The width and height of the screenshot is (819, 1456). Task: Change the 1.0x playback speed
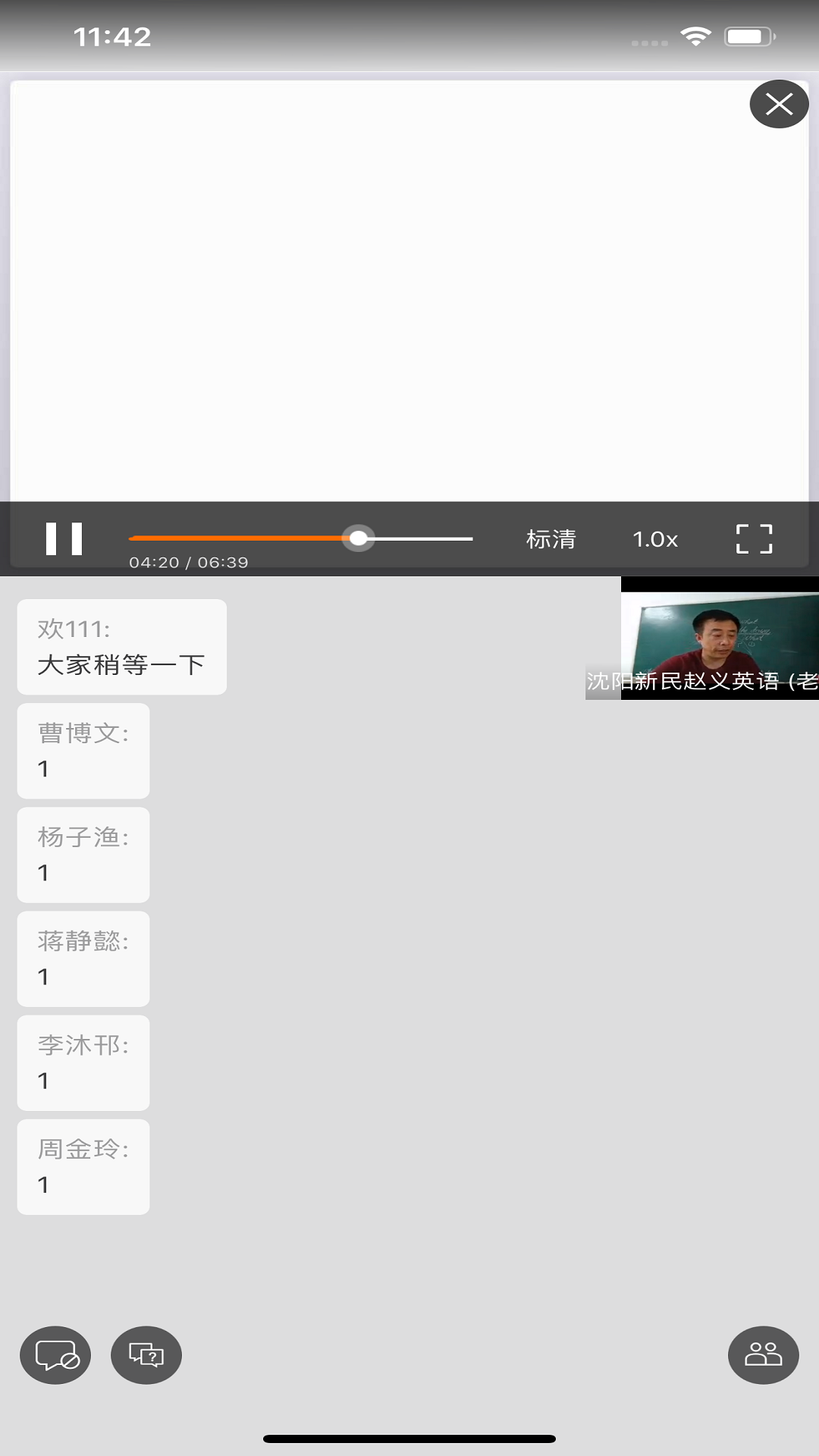point(655,539)
